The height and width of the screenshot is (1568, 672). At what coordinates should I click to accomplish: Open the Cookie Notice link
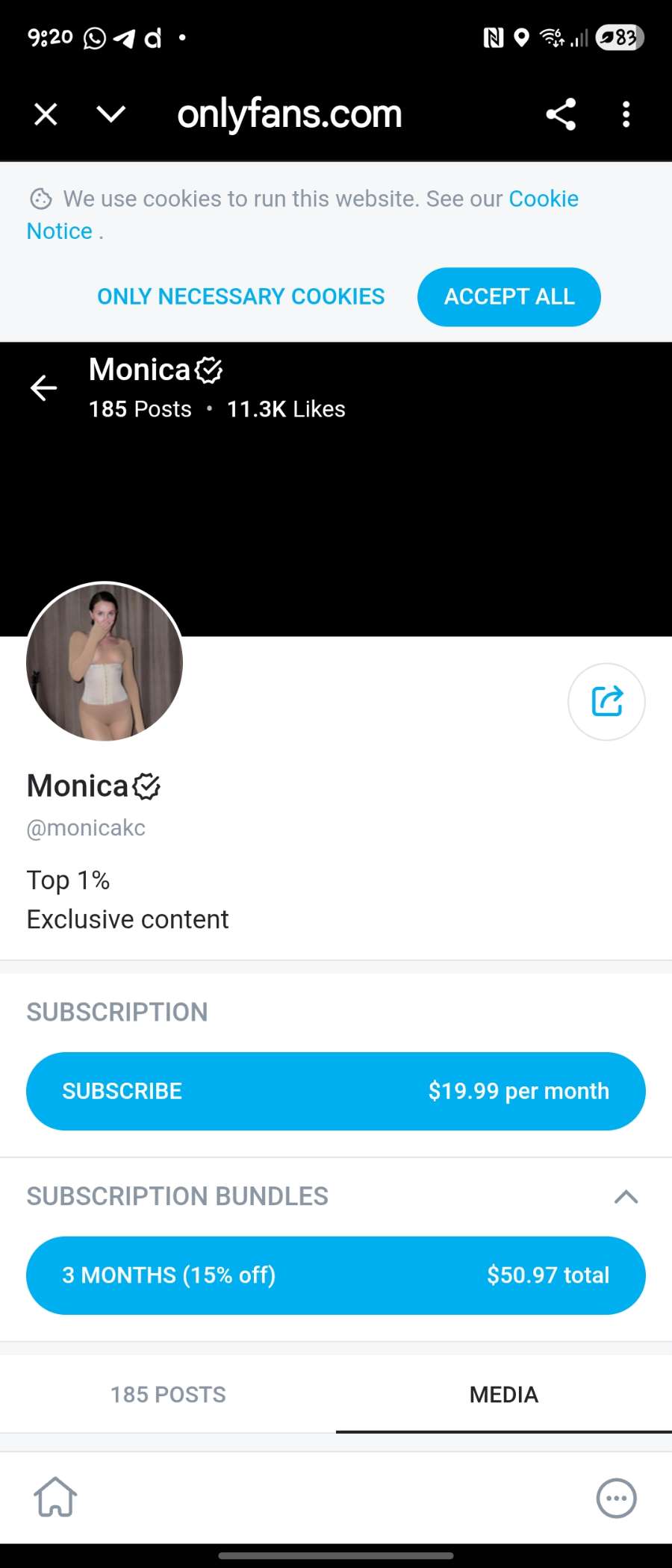coord(543,199)
